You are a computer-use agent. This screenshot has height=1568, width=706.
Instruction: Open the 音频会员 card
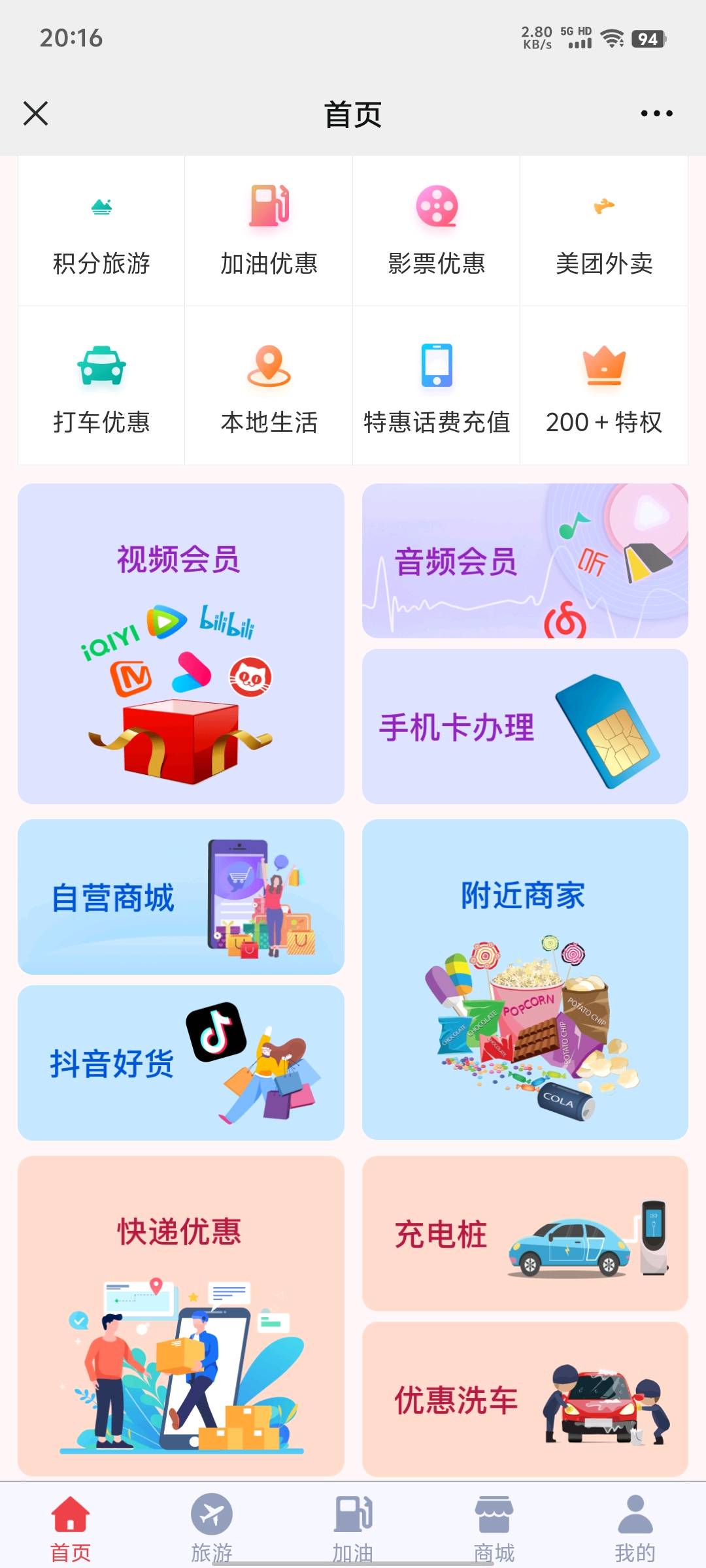click(524, 561)
